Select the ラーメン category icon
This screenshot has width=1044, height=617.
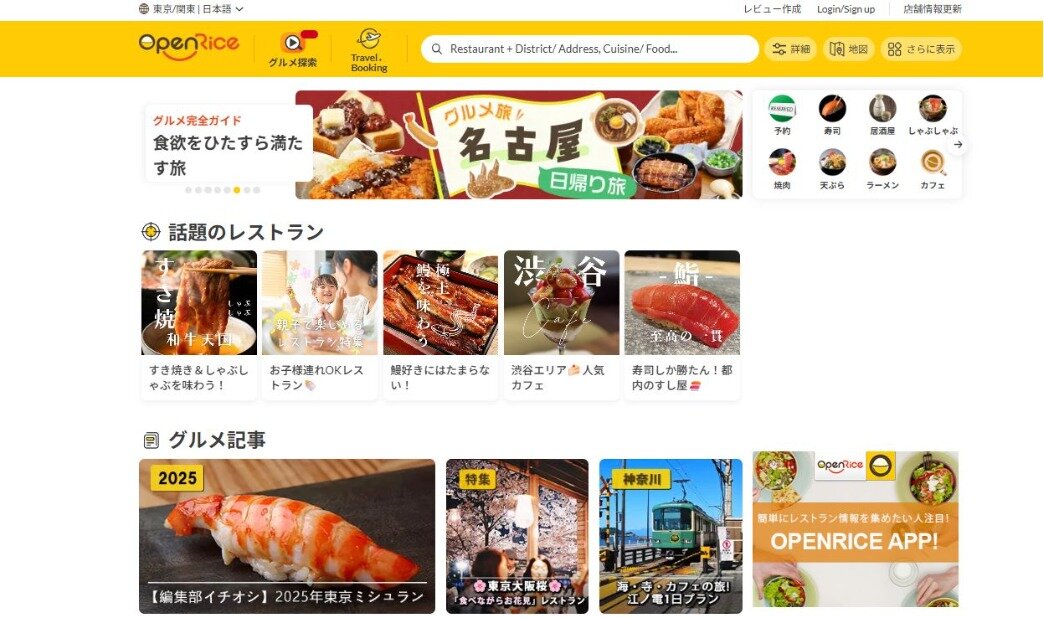pos(882,169)
